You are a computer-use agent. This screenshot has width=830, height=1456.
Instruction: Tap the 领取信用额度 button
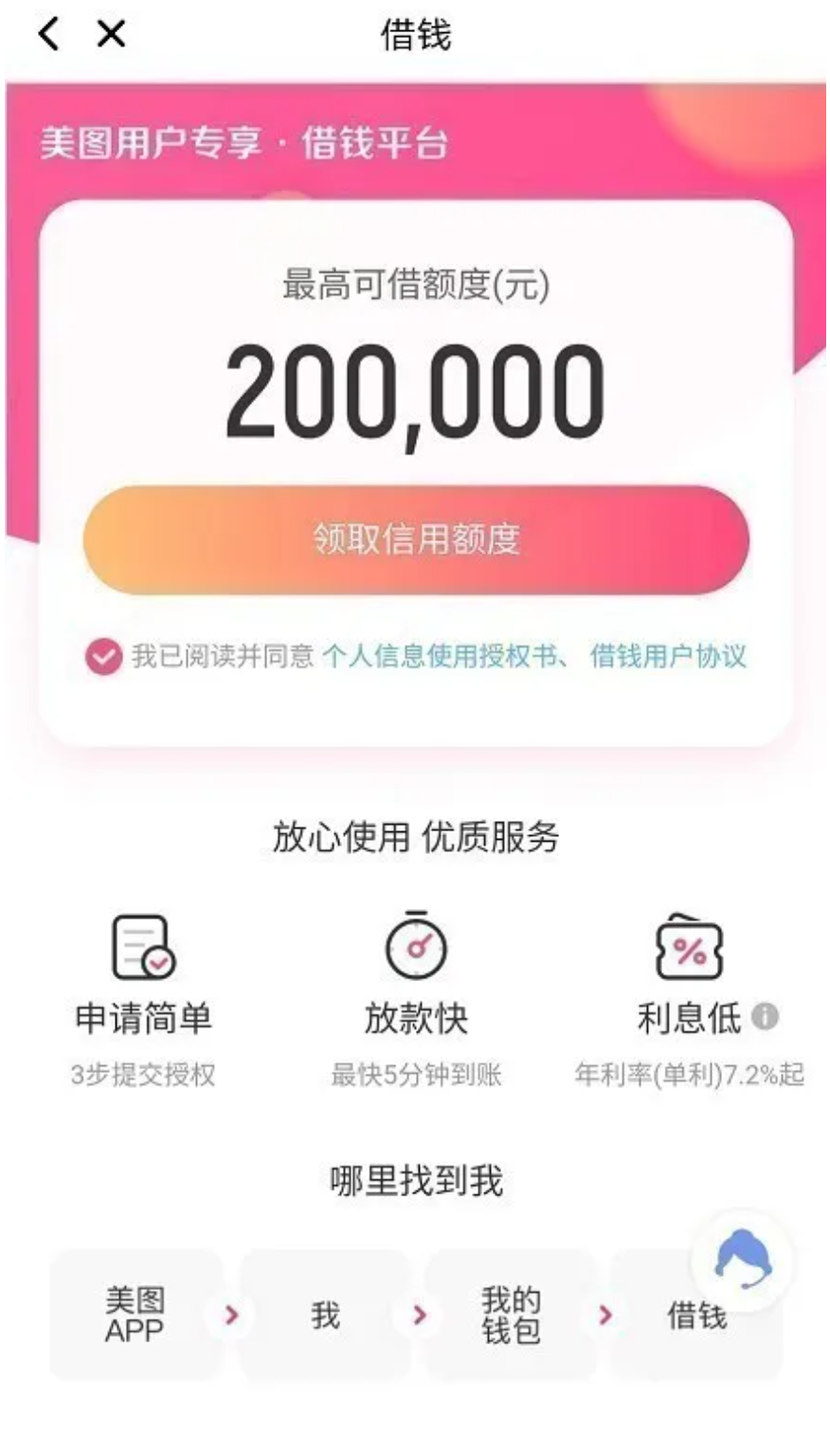pos(416,539)
